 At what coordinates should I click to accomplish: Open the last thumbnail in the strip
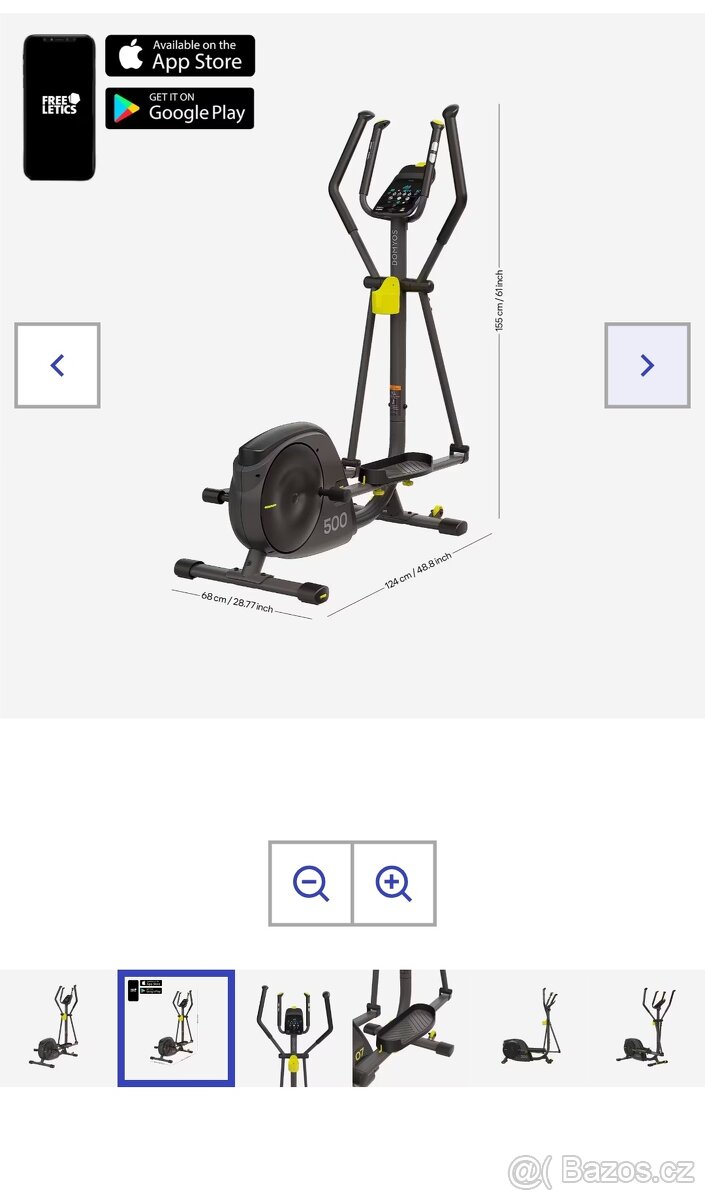(x=647, y=1028)
